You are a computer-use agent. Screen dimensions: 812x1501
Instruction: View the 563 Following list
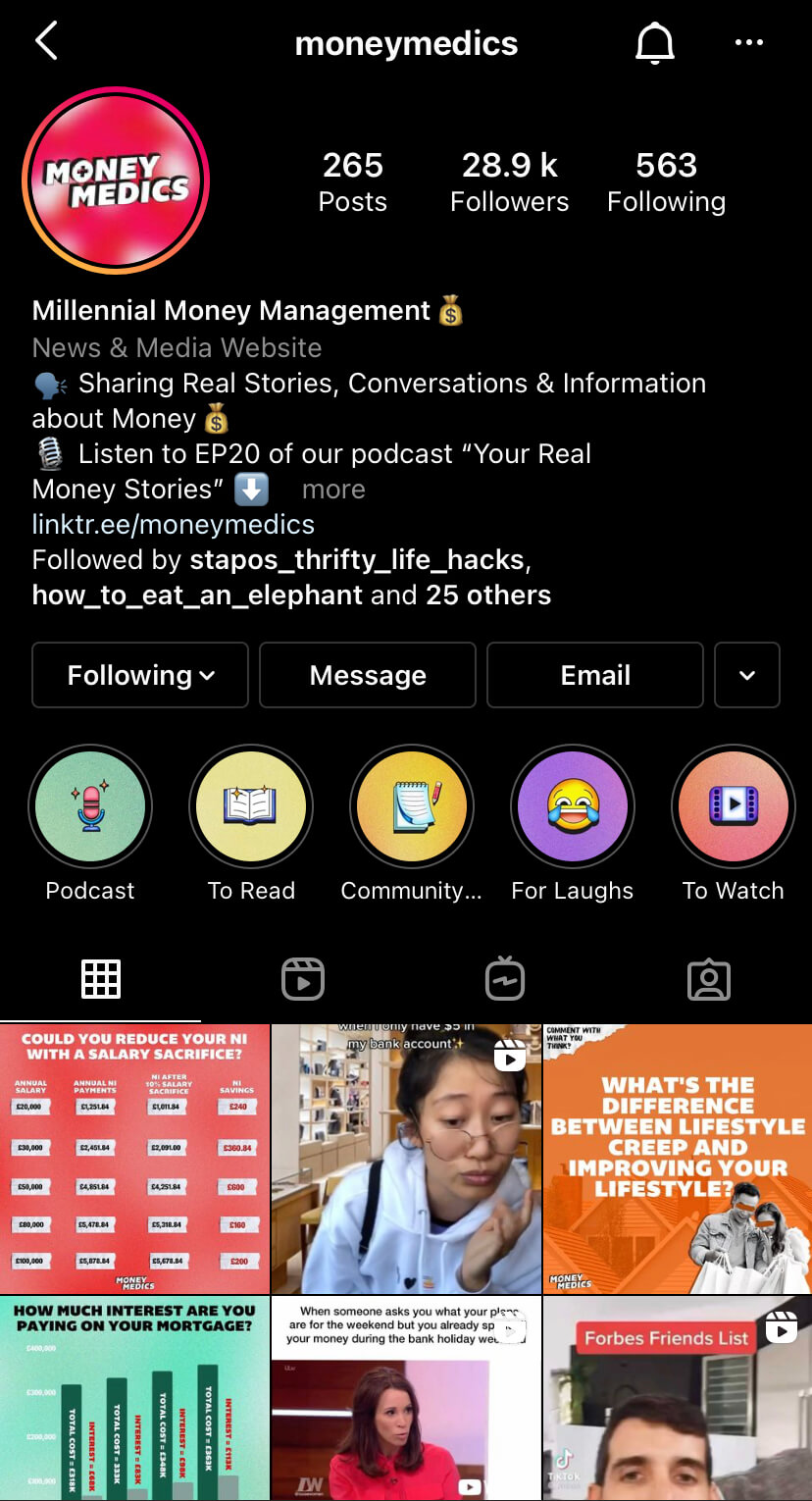pos(666,182)
